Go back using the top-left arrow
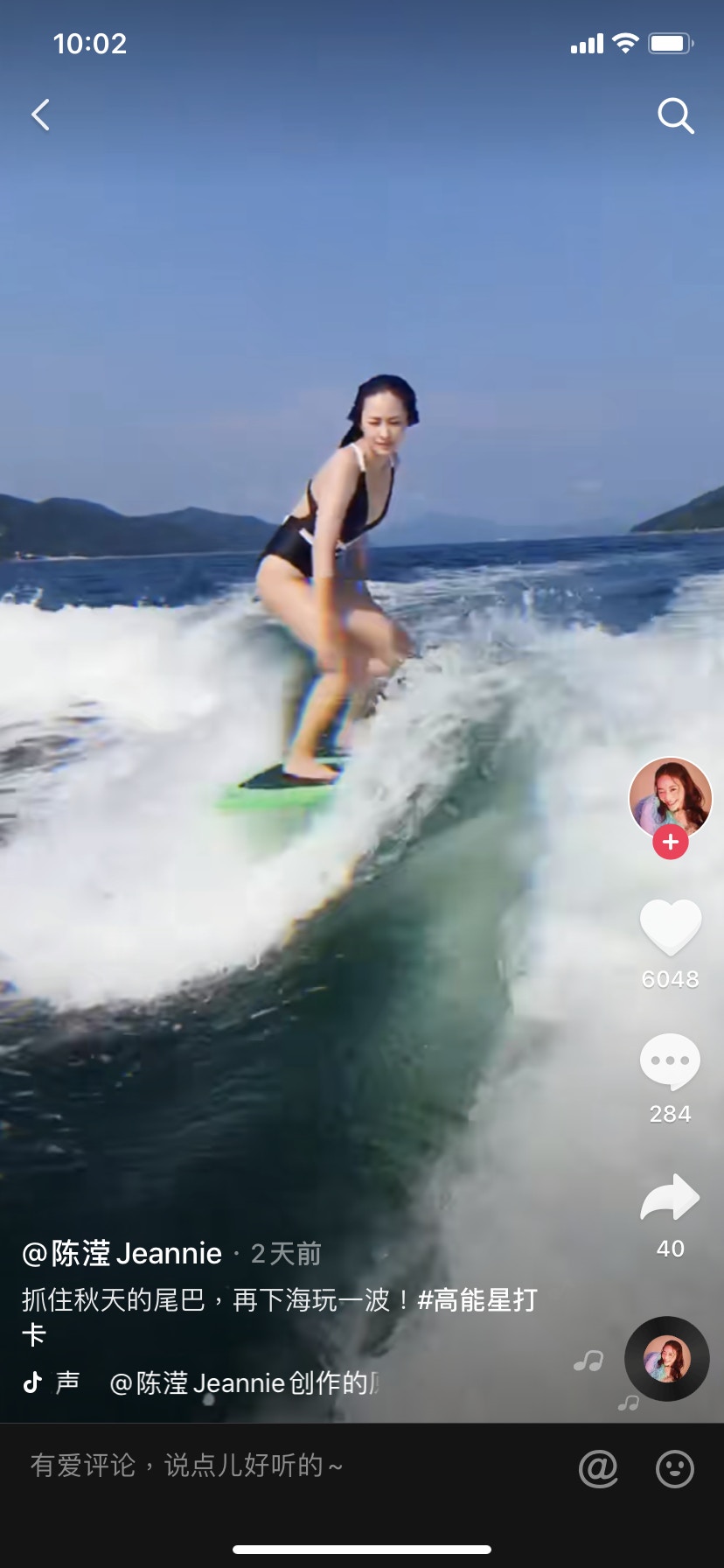 point(41,115)
